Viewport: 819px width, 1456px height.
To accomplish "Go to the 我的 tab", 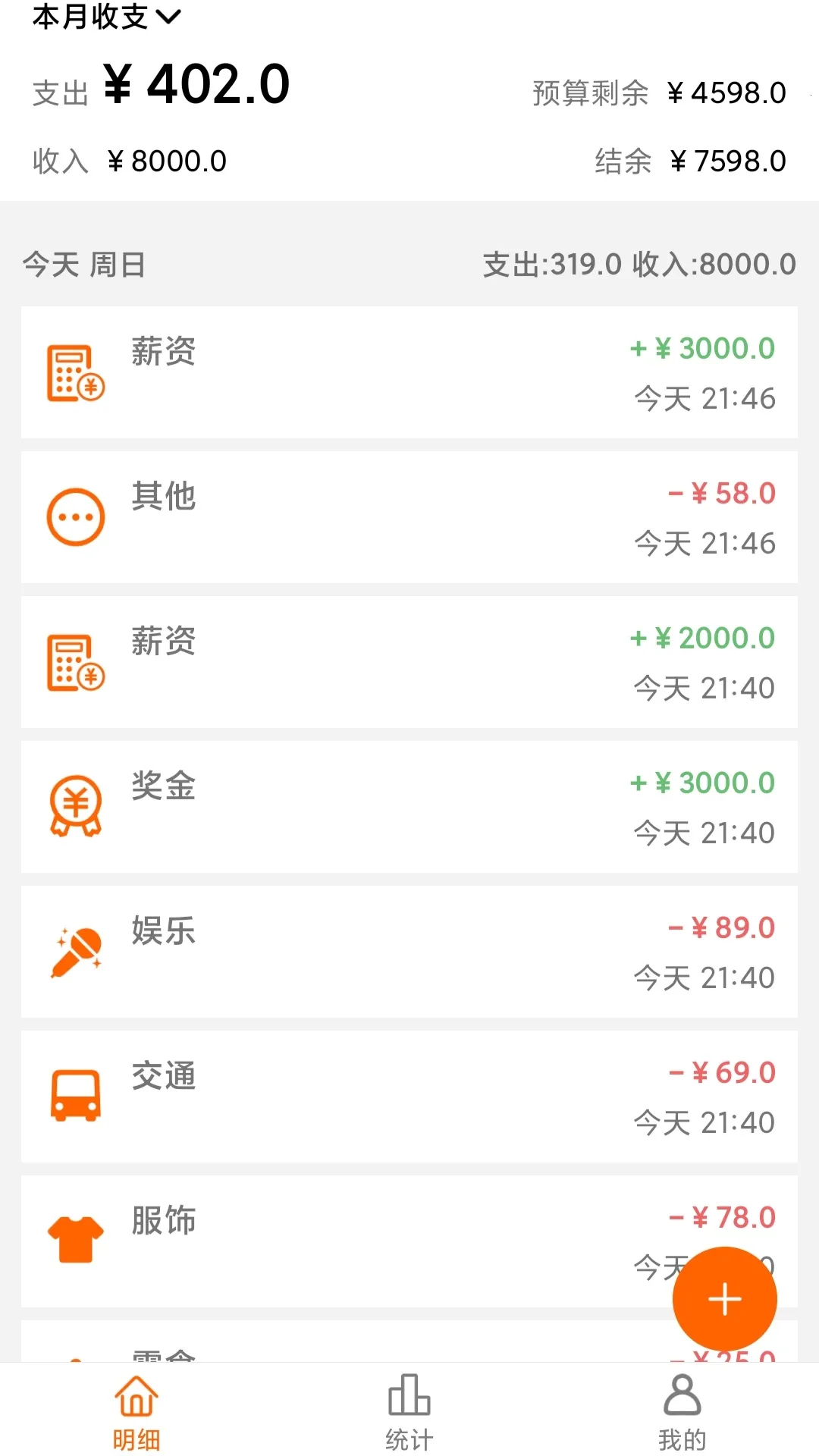I will (682, 1412).
